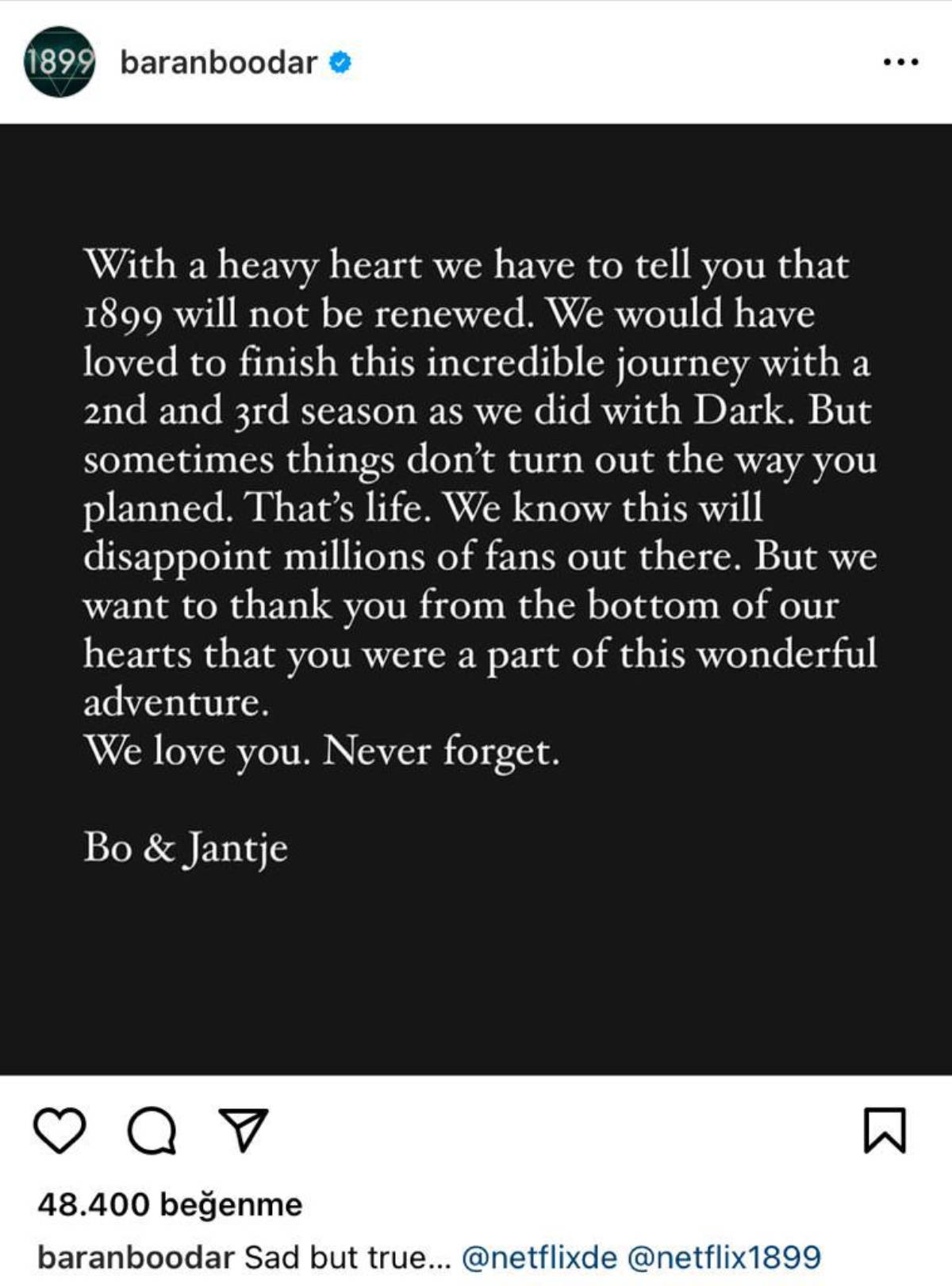View the 48.400 beğenme likes list
This screenshot has height=1286, width=952.
point(170,1204)
